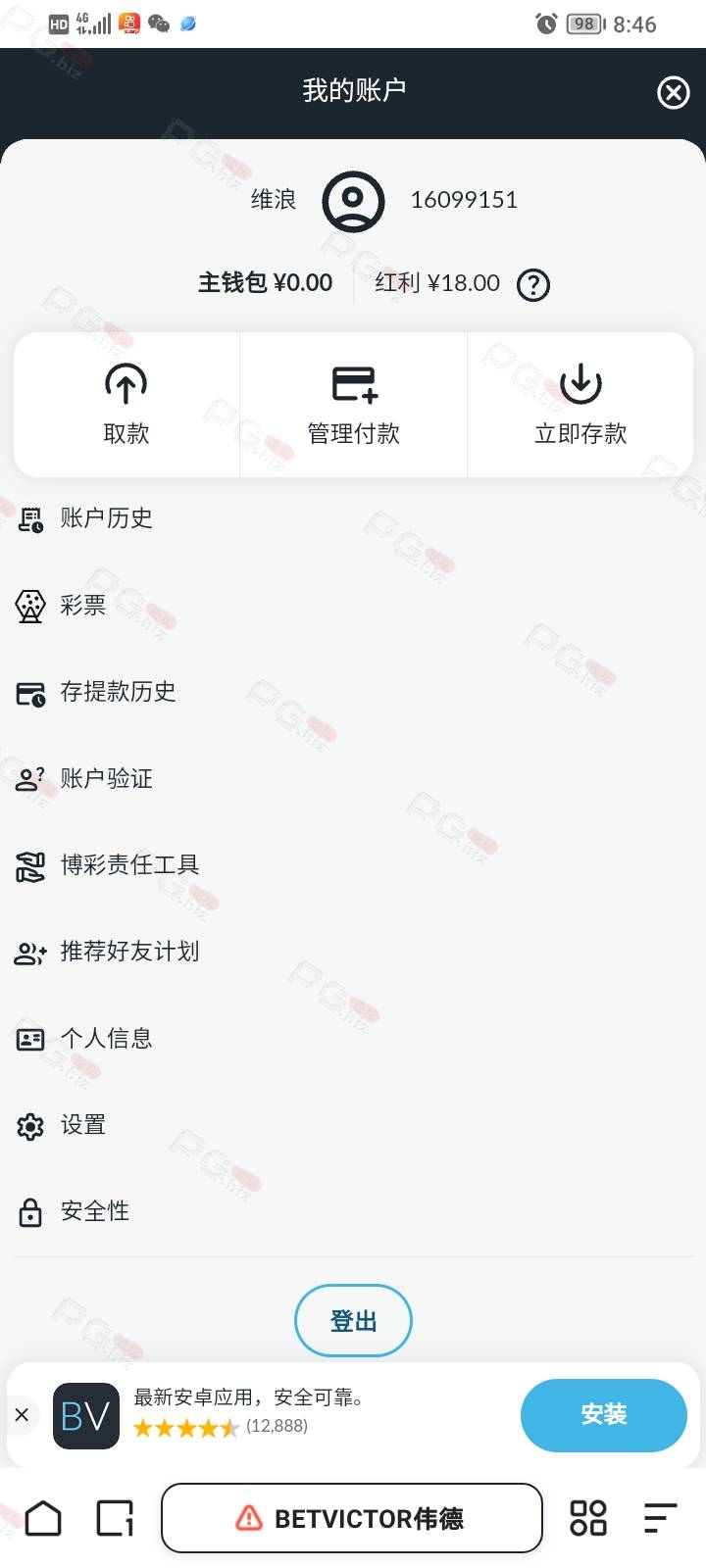
Task: Open the 彩票 section
Action: pos(82,606)
